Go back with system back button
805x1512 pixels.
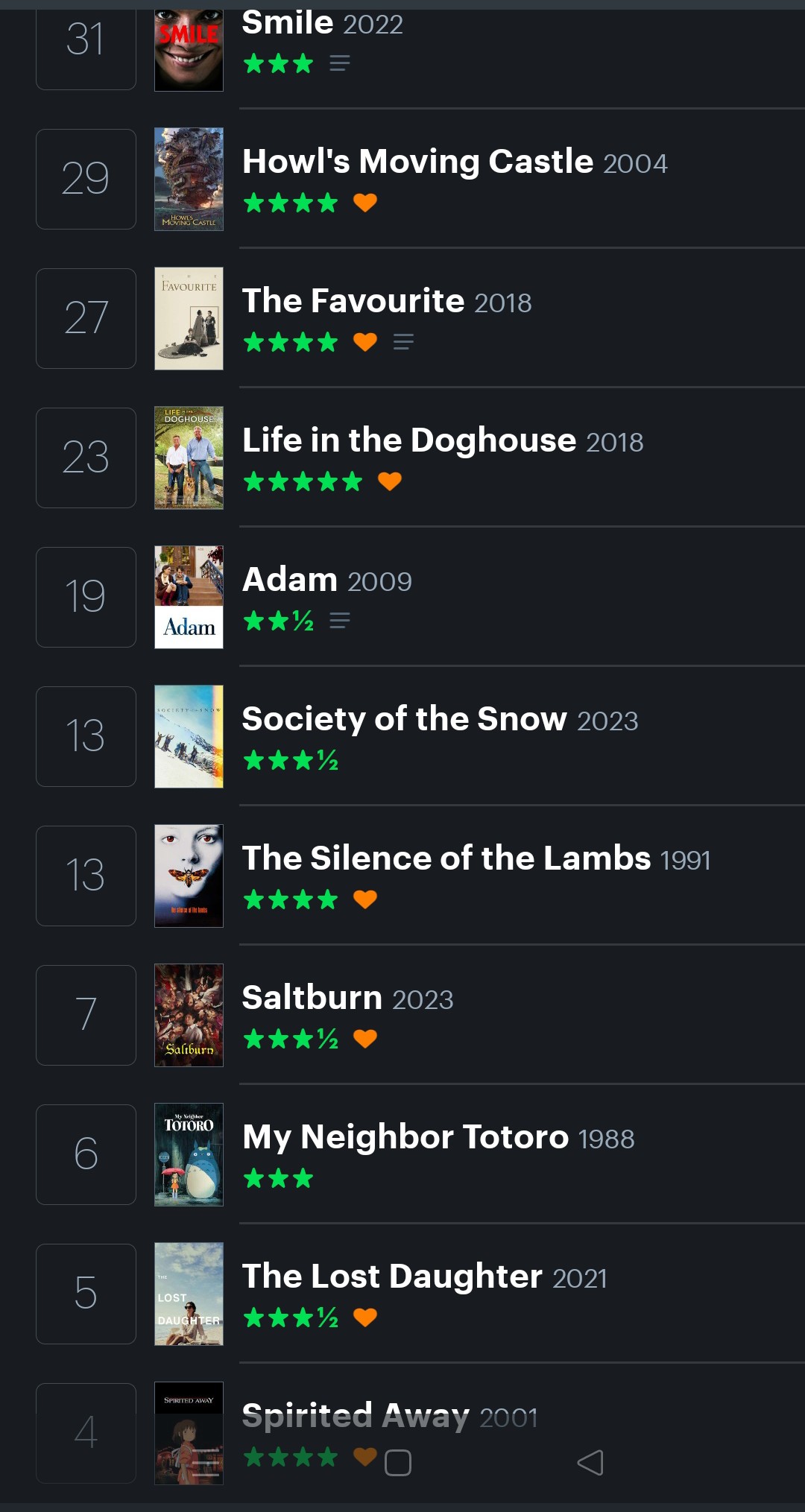590,1463
